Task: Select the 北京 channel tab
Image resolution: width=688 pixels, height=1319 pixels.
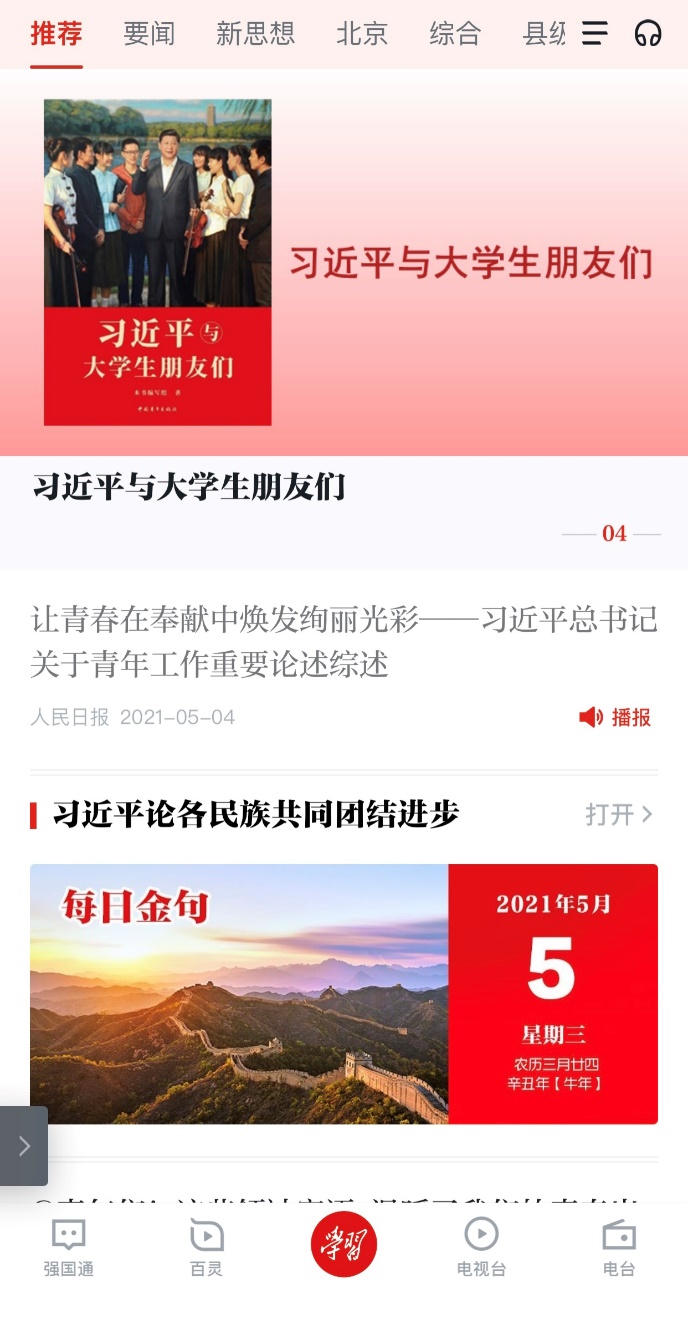Action: (x=362, y=33)
